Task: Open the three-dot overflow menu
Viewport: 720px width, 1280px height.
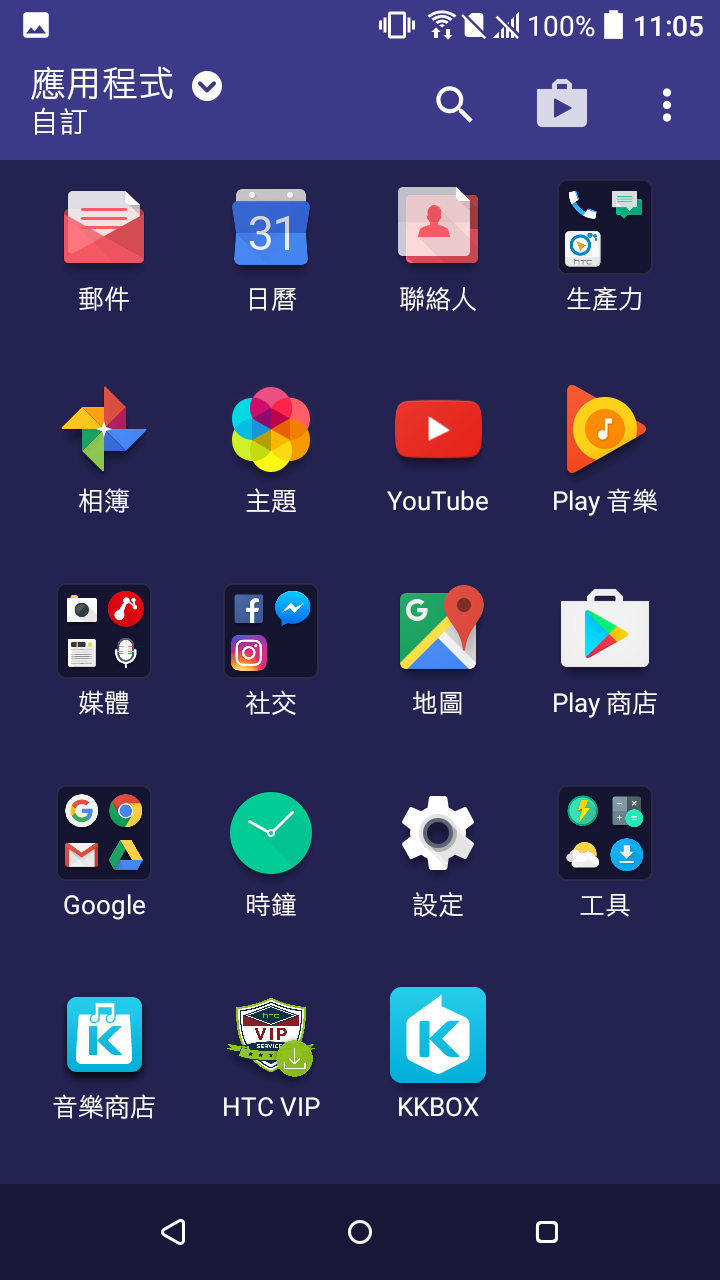Action: click(x=667, y=105)
